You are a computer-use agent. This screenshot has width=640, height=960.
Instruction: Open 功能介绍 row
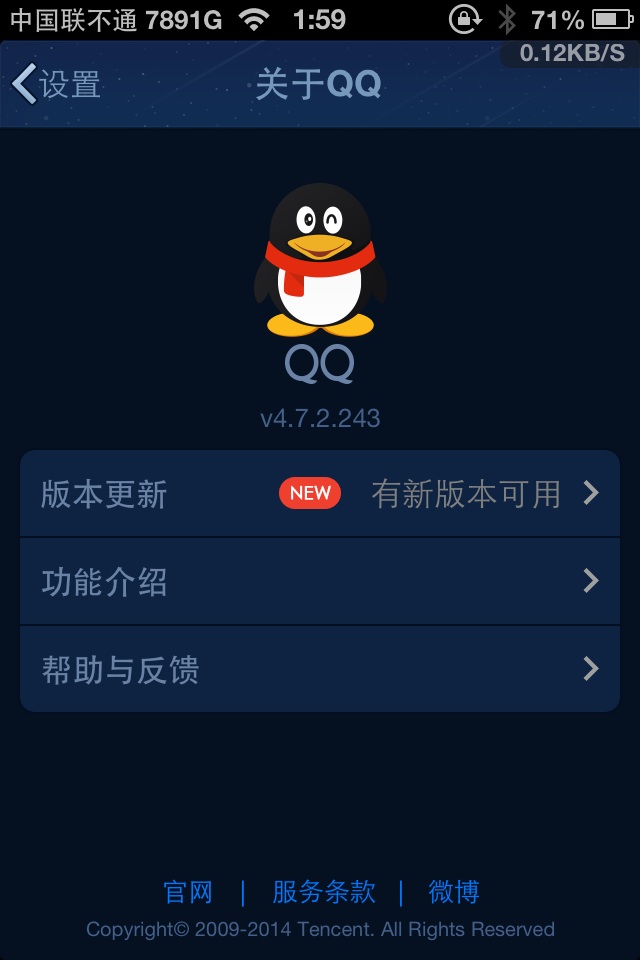click(320, 581)
